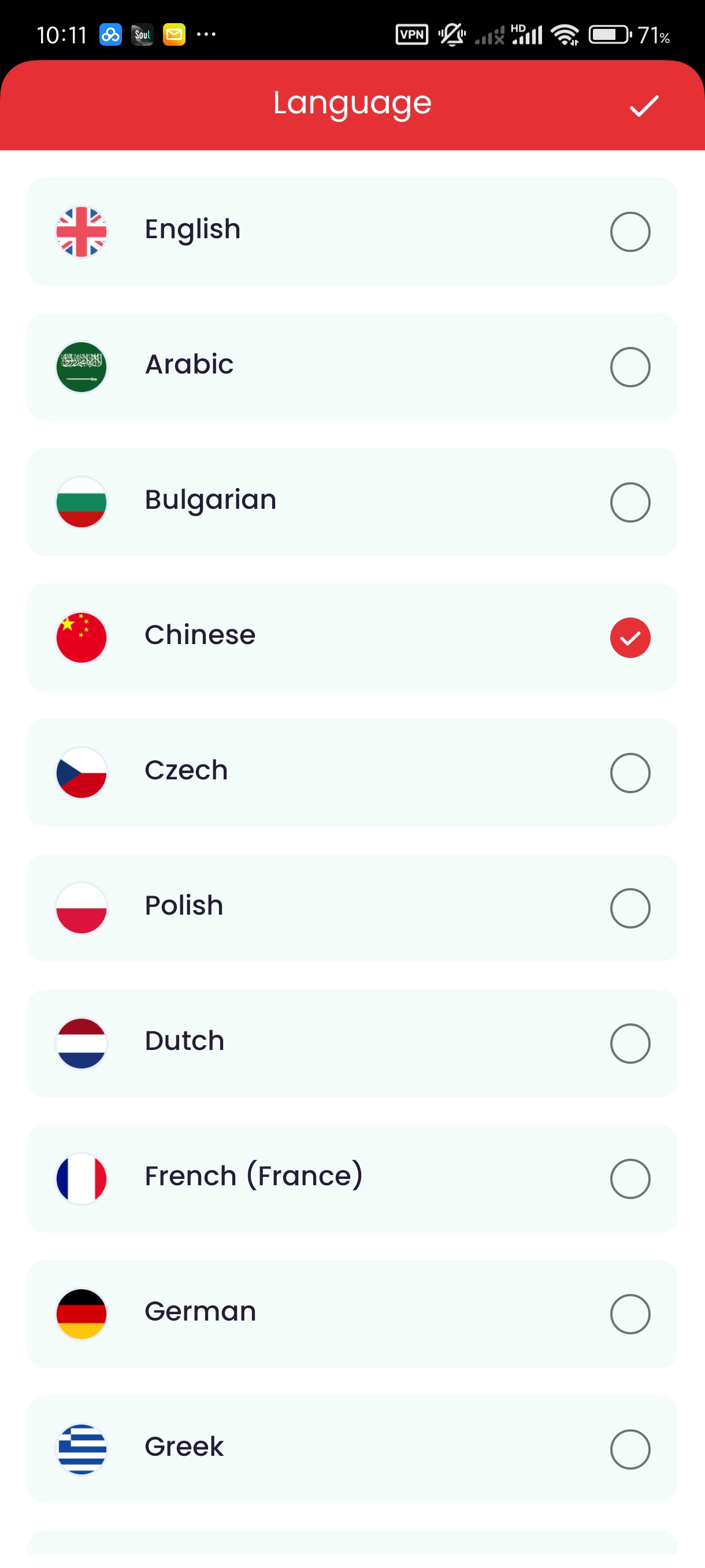Select English as the language

(x=352, y=231)
